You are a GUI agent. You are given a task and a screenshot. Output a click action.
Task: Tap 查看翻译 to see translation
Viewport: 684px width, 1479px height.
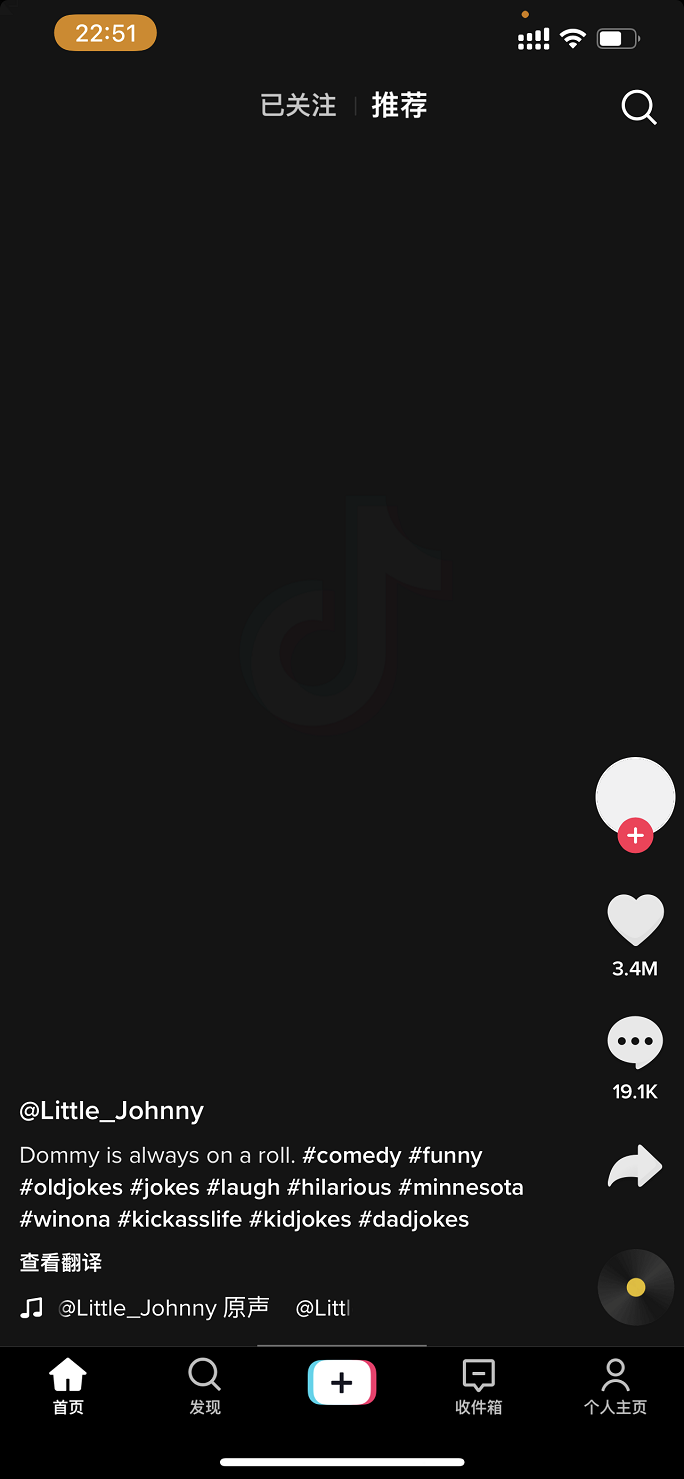[61, 1262]
